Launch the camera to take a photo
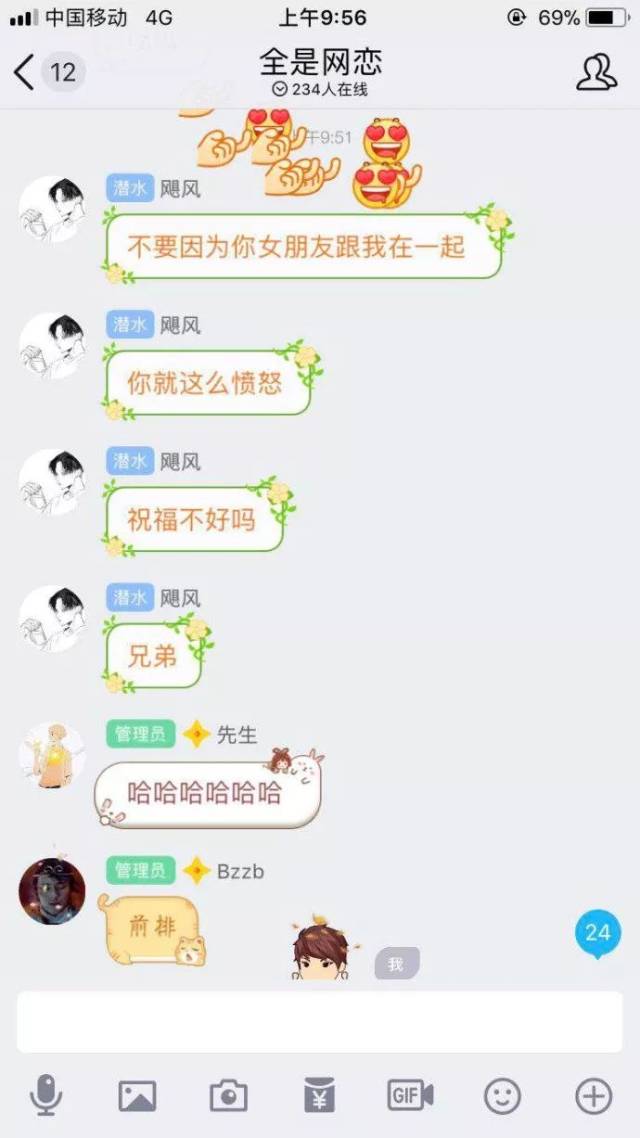 228,1096
